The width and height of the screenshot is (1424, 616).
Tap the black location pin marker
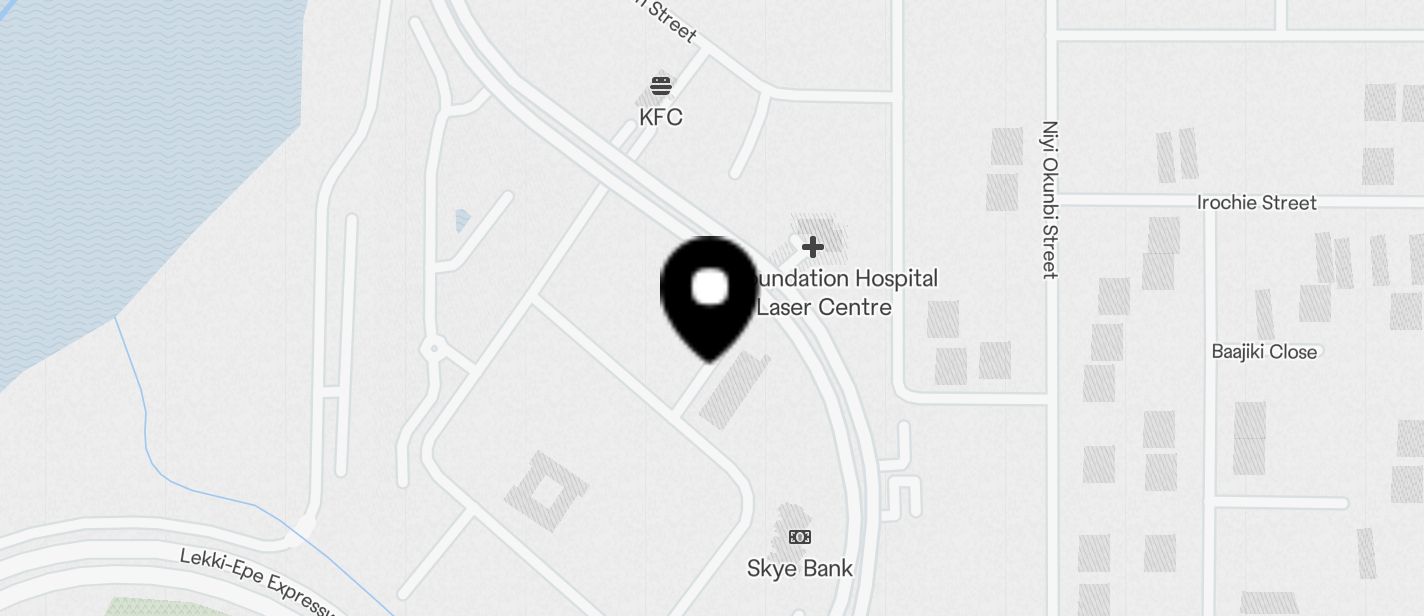(x=709, y=293)
